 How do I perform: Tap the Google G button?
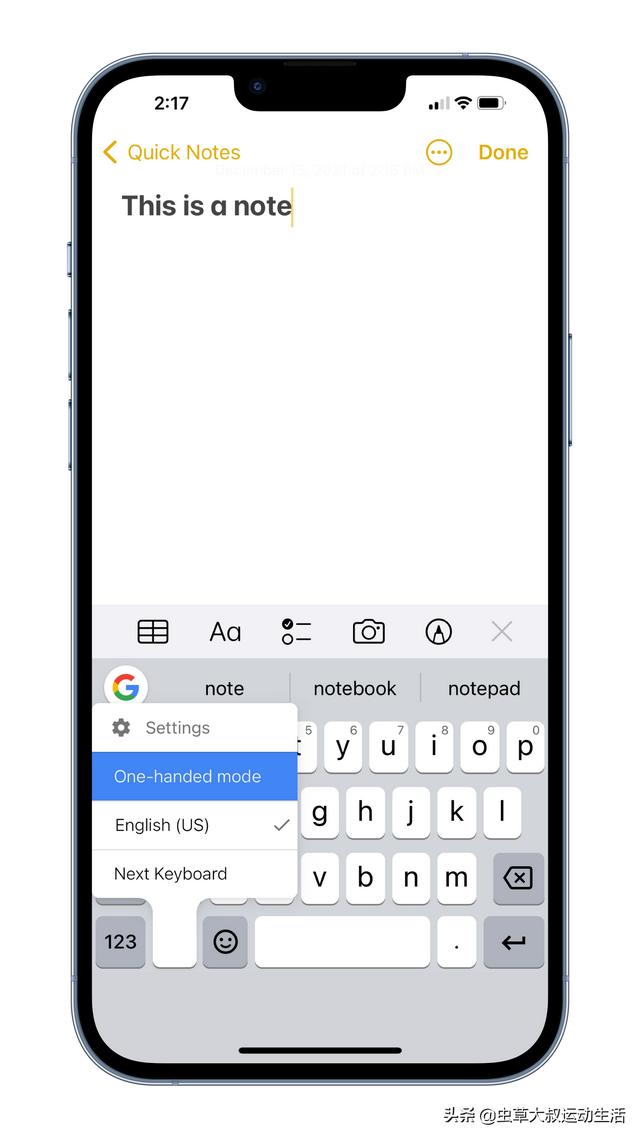coord(126,687)
